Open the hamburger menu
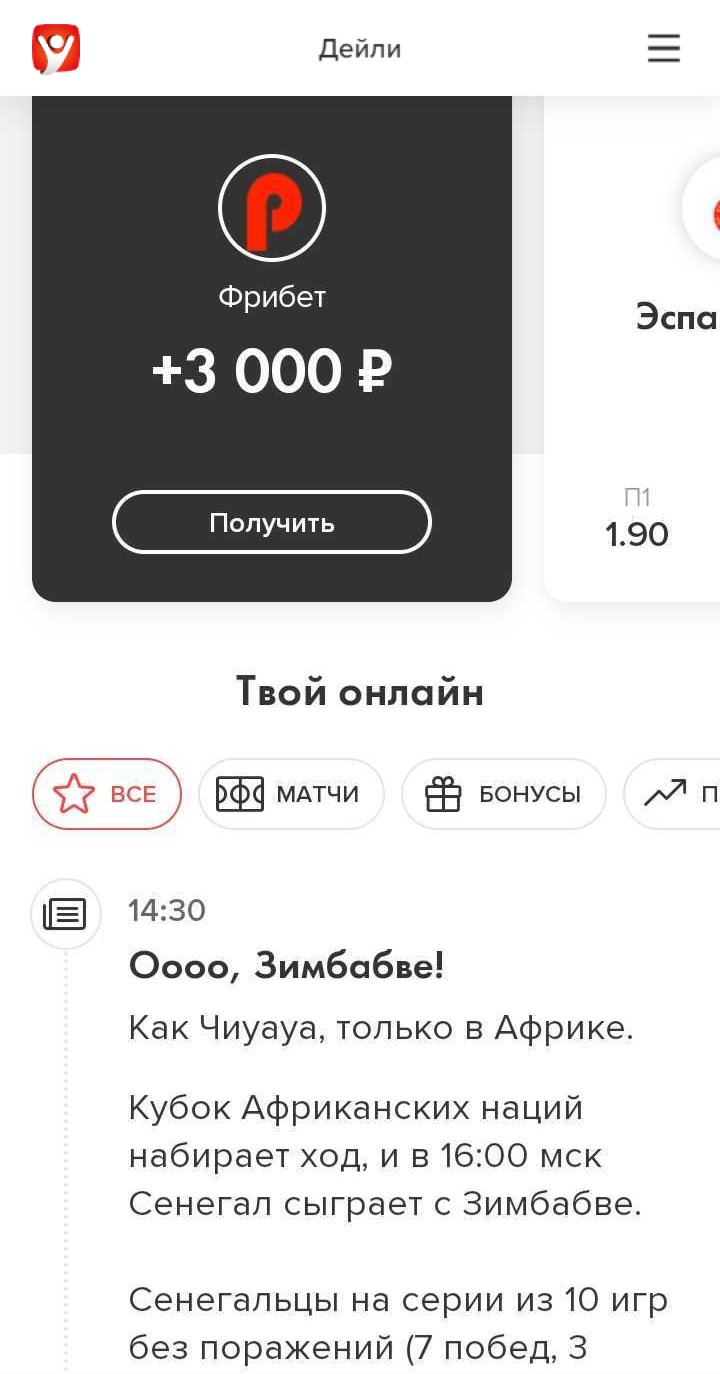Viewport: 720px width, 1374px height. (x=664, y=48)
